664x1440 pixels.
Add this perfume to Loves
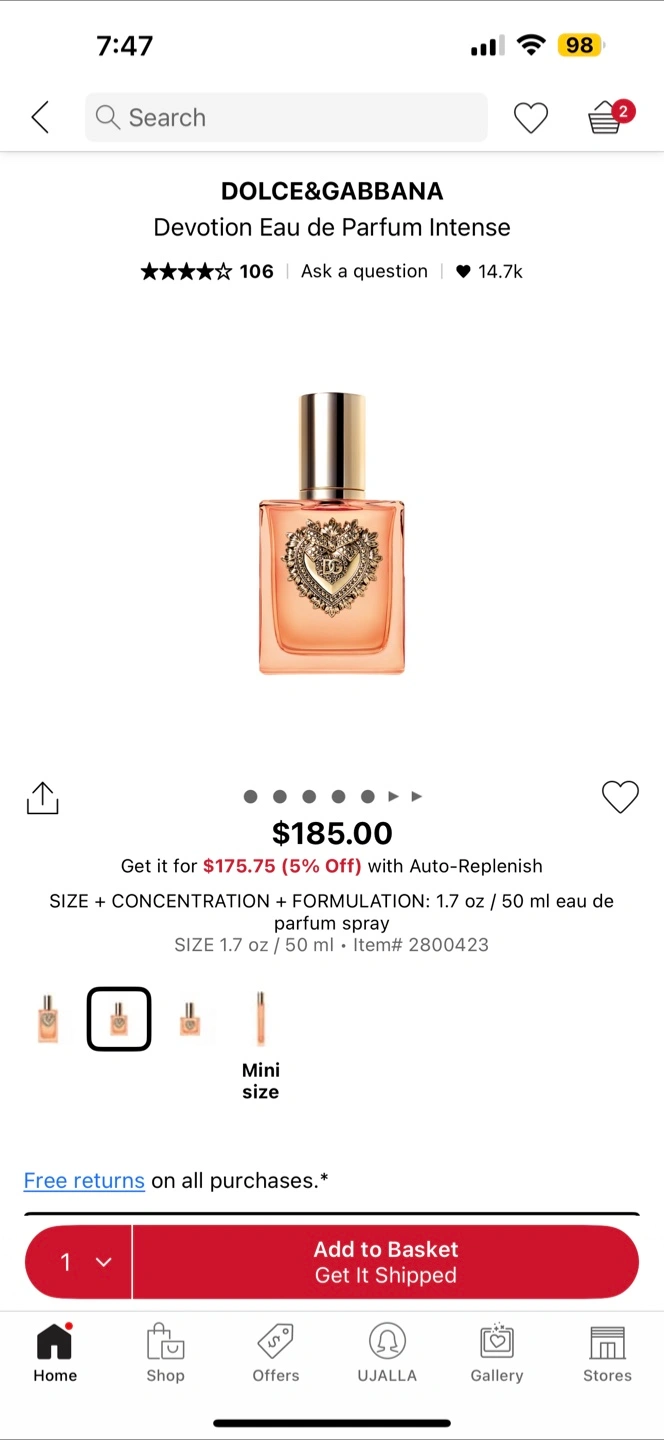tap(620, 797)
